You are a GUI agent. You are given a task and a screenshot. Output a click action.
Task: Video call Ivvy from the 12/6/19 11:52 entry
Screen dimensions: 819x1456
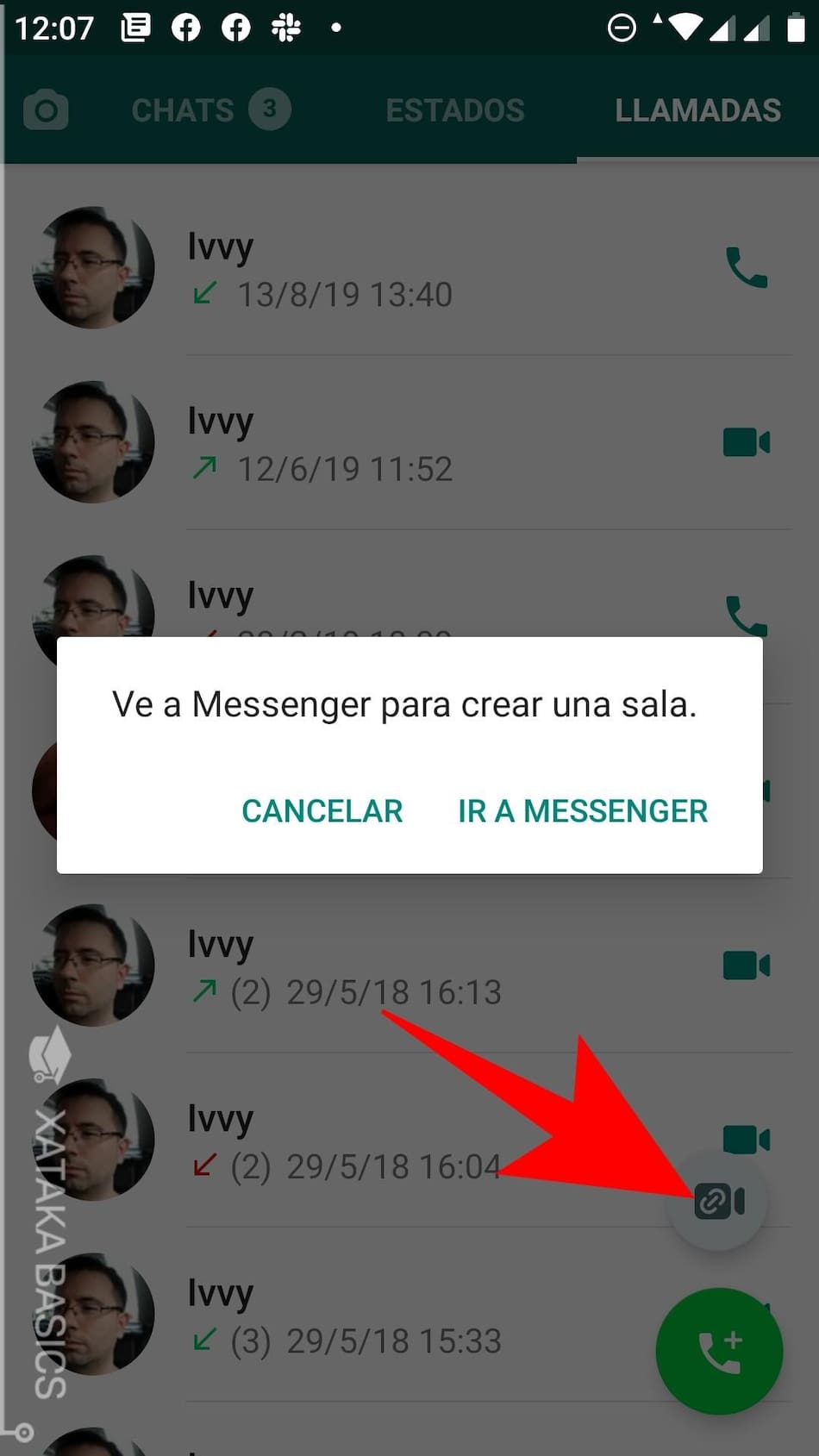(746, 443)
